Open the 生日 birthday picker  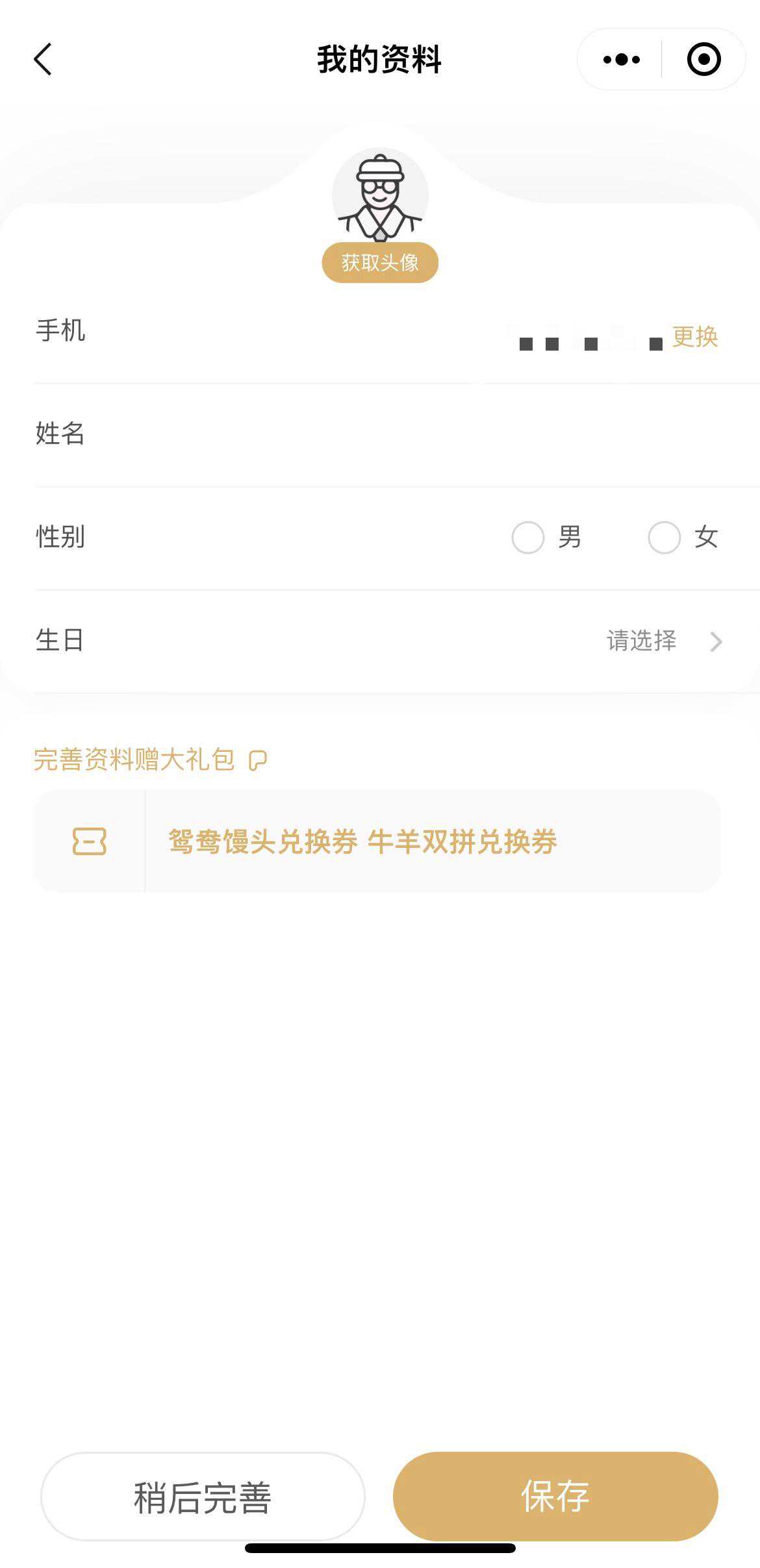click(663, 641)
